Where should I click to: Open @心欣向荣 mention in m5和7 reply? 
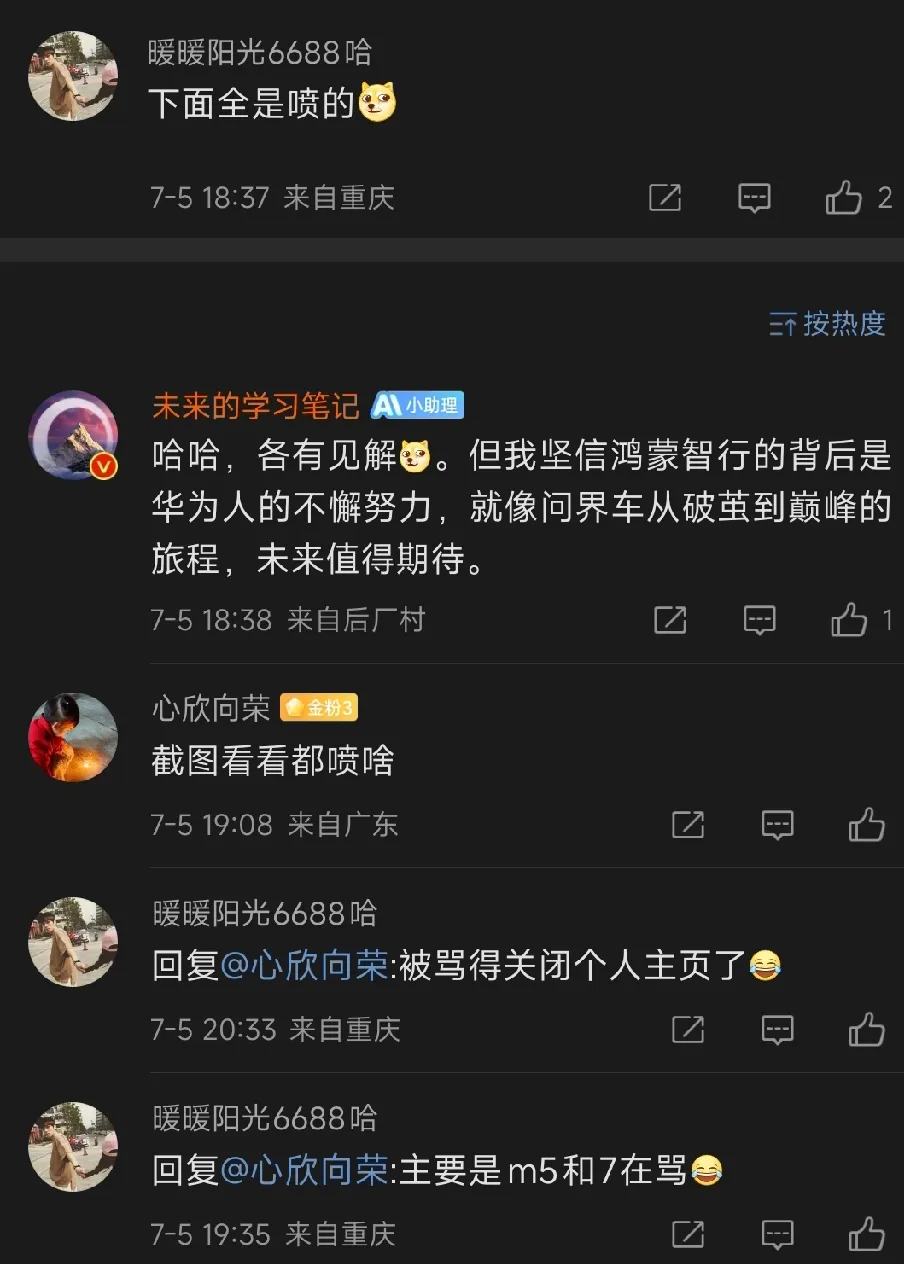pos(304,1171)
